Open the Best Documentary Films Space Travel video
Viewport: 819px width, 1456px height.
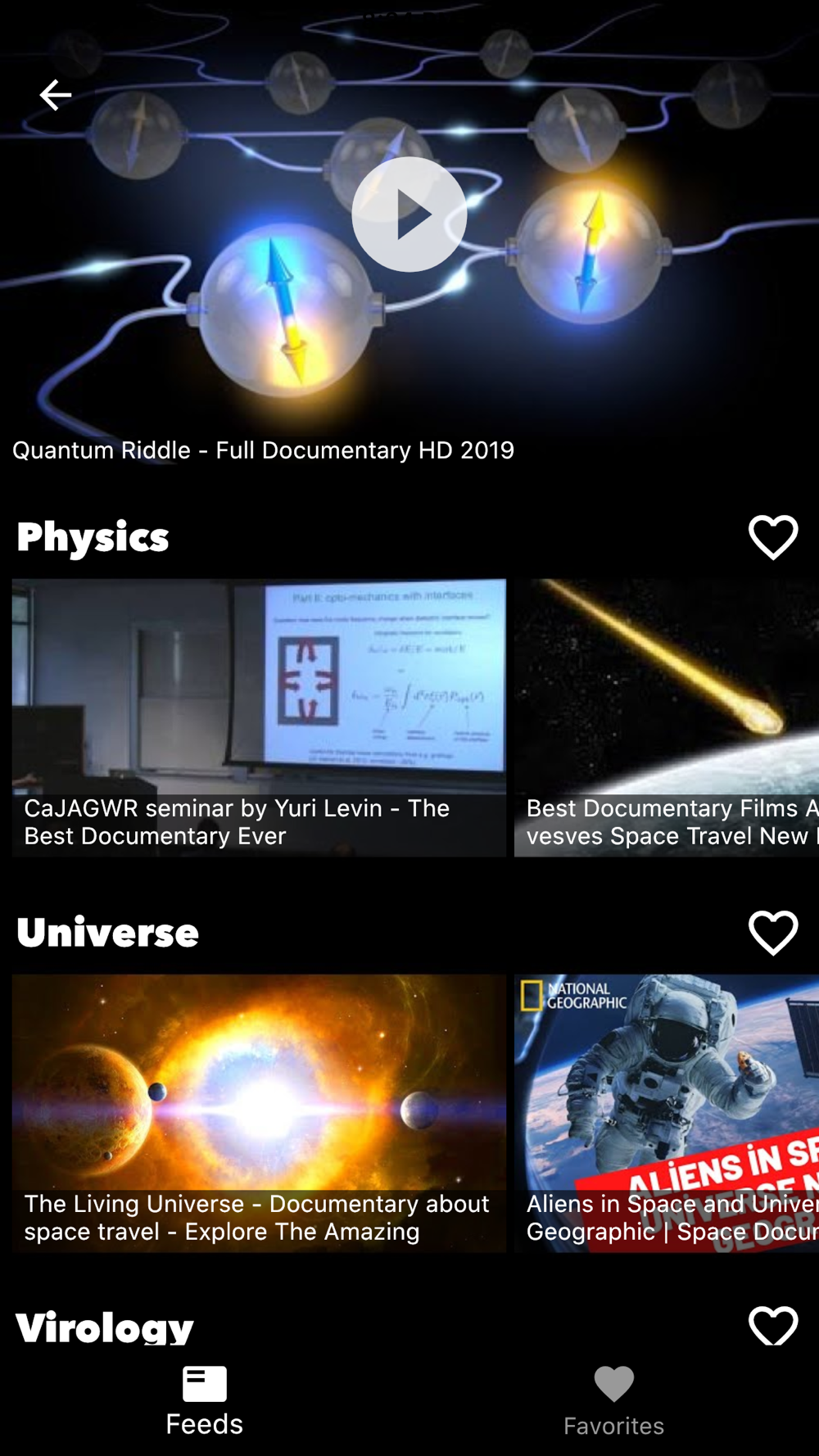click(667, 718)
